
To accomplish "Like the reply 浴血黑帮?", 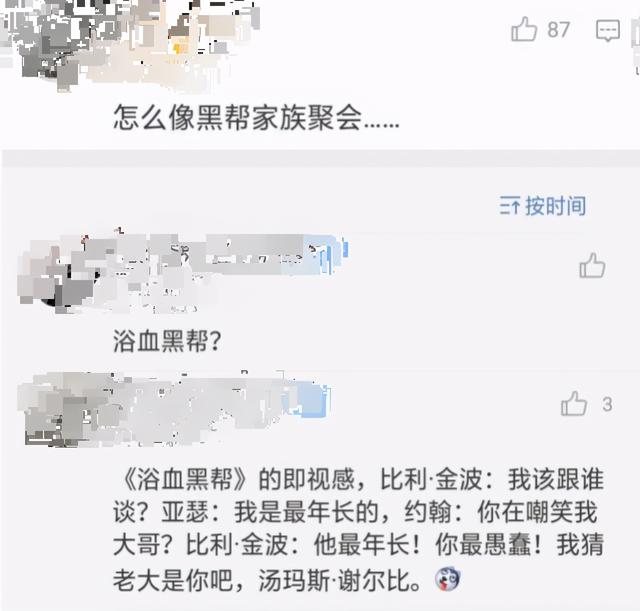I will (592, 265).
